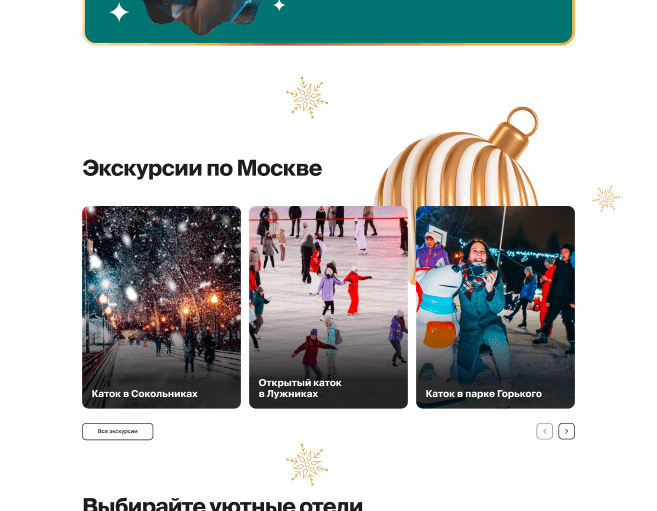
Task: Tap the Все экскурсии button
Action: [x=117, y=432]
